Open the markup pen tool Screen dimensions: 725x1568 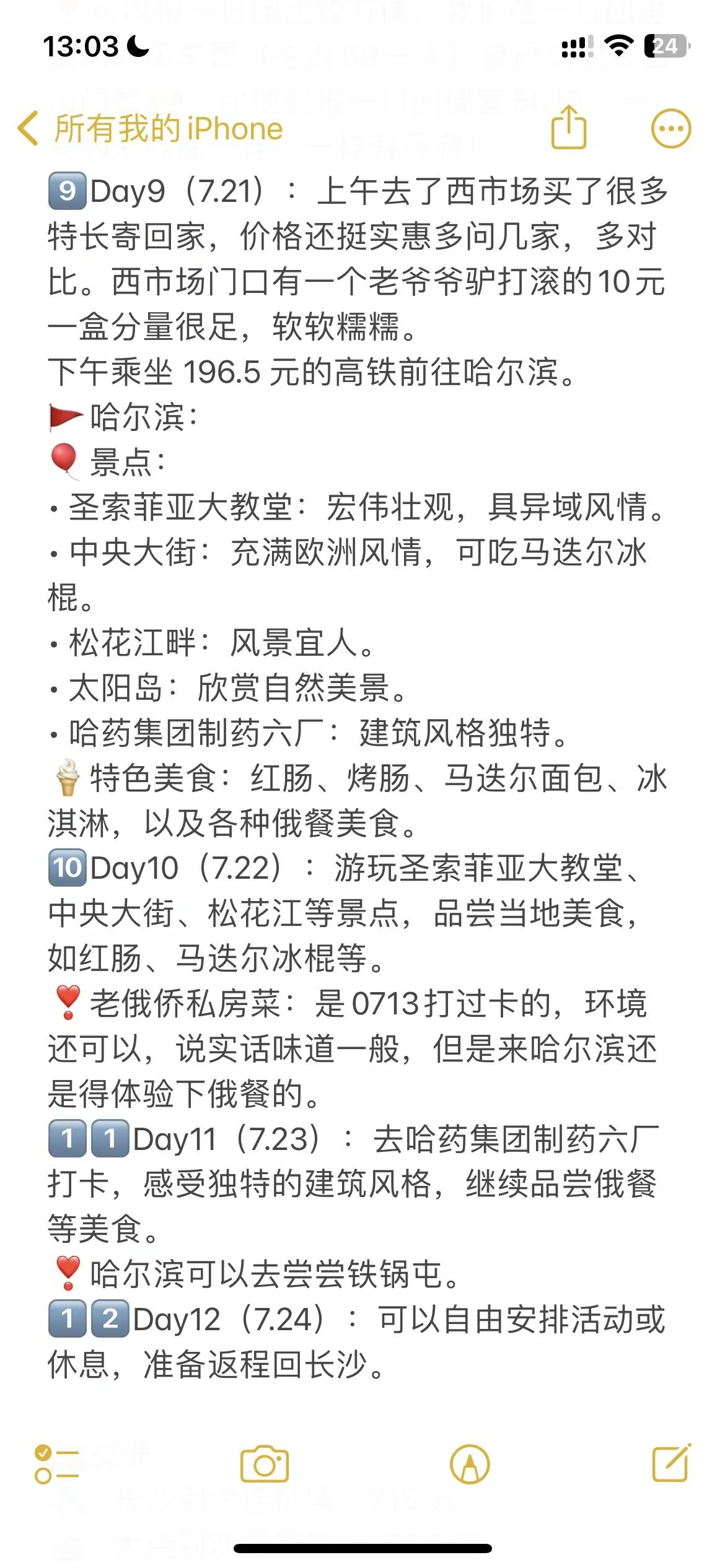point(469,1465)
